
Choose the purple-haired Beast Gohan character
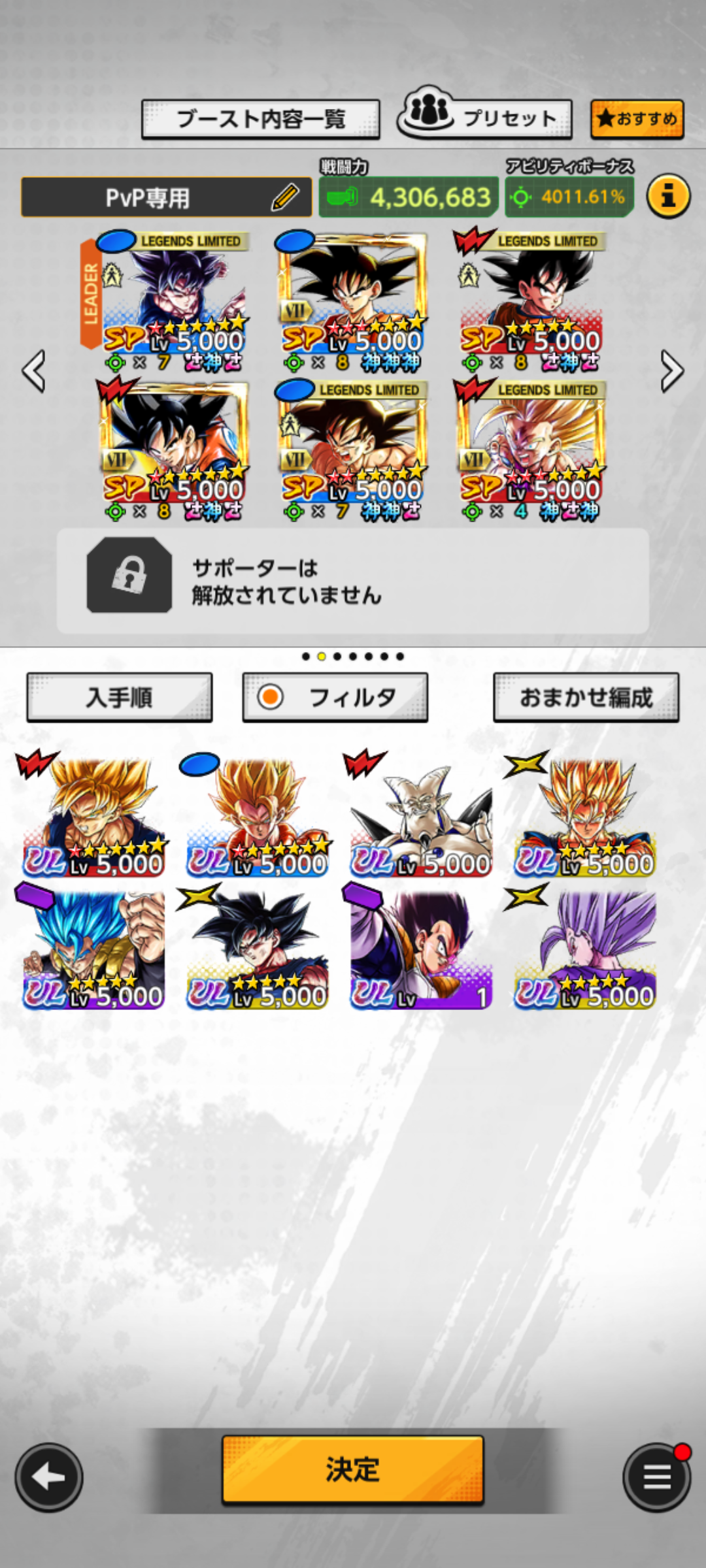584,949
